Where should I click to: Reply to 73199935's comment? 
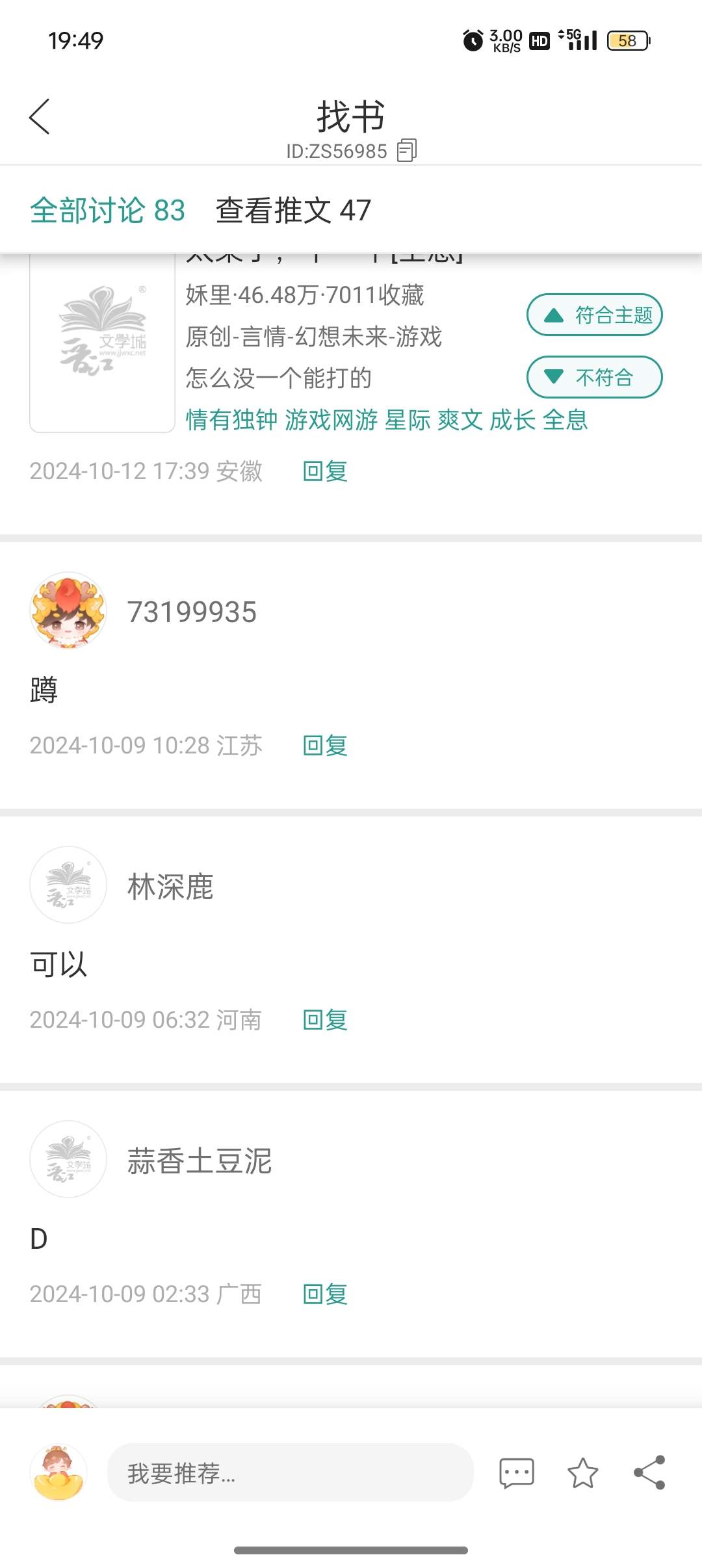pos(325,746)
